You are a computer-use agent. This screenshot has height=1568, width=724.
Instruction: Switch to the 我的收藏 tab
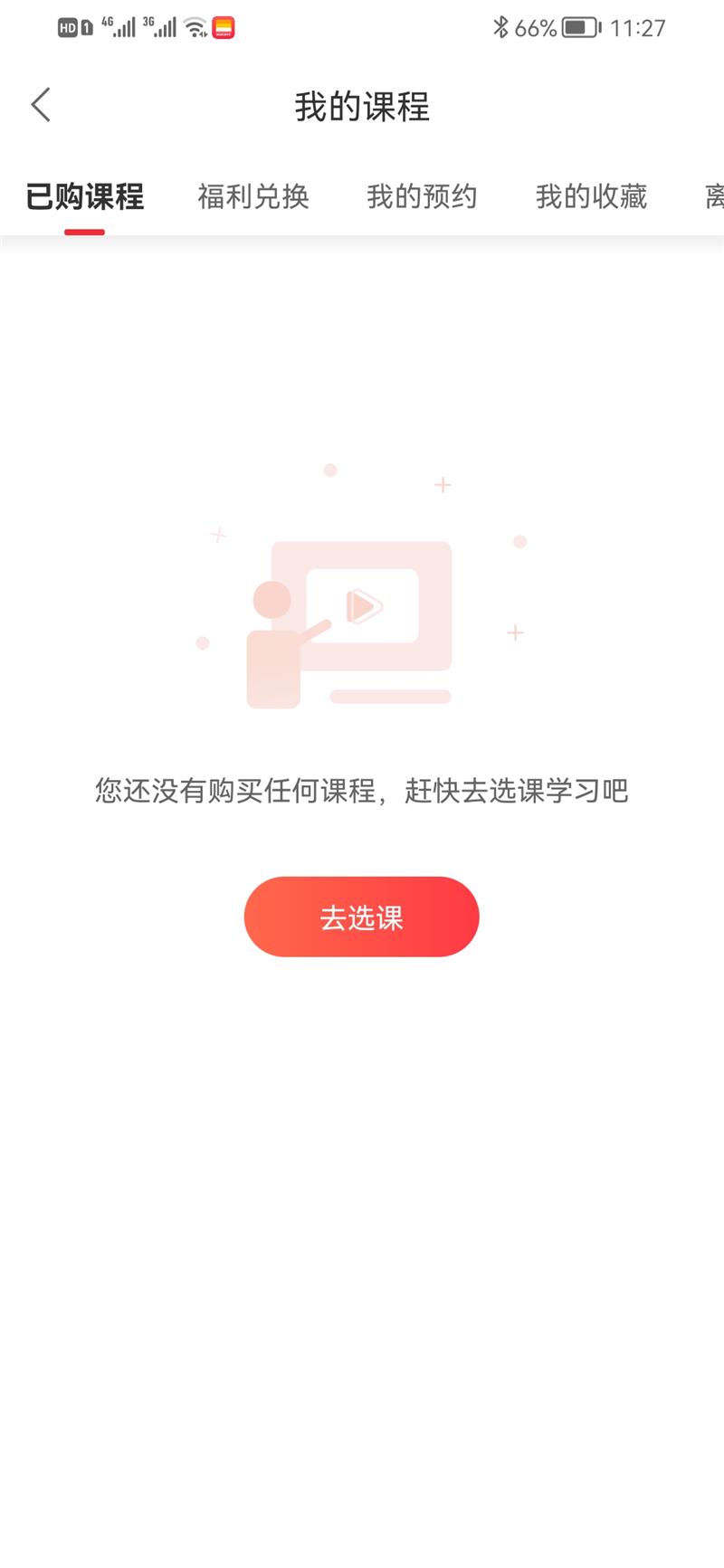tap(591, 196)
